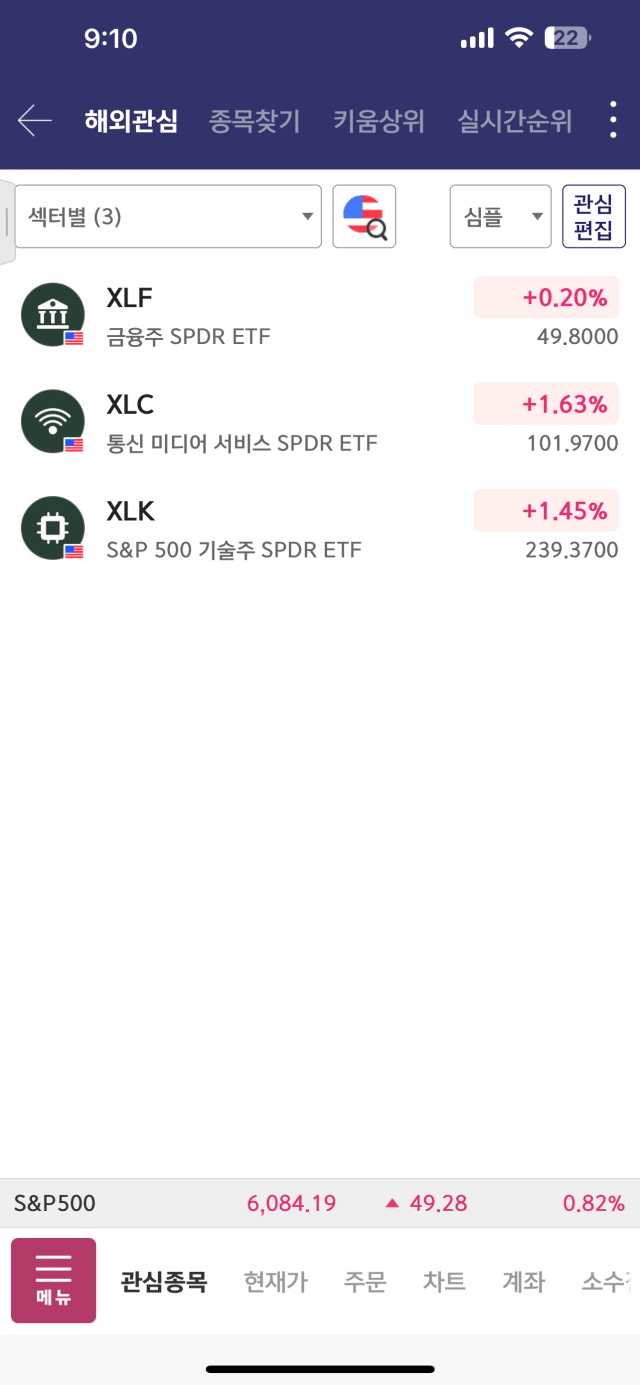Switch to the 계좌 bottom tab

(x=523, y=1282)
